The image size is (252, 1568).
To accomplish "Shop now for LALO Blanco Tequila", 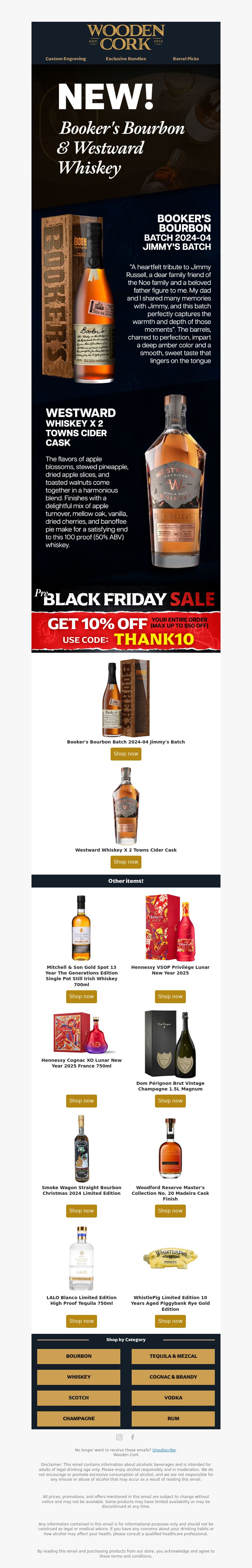I will (82, 1321).
